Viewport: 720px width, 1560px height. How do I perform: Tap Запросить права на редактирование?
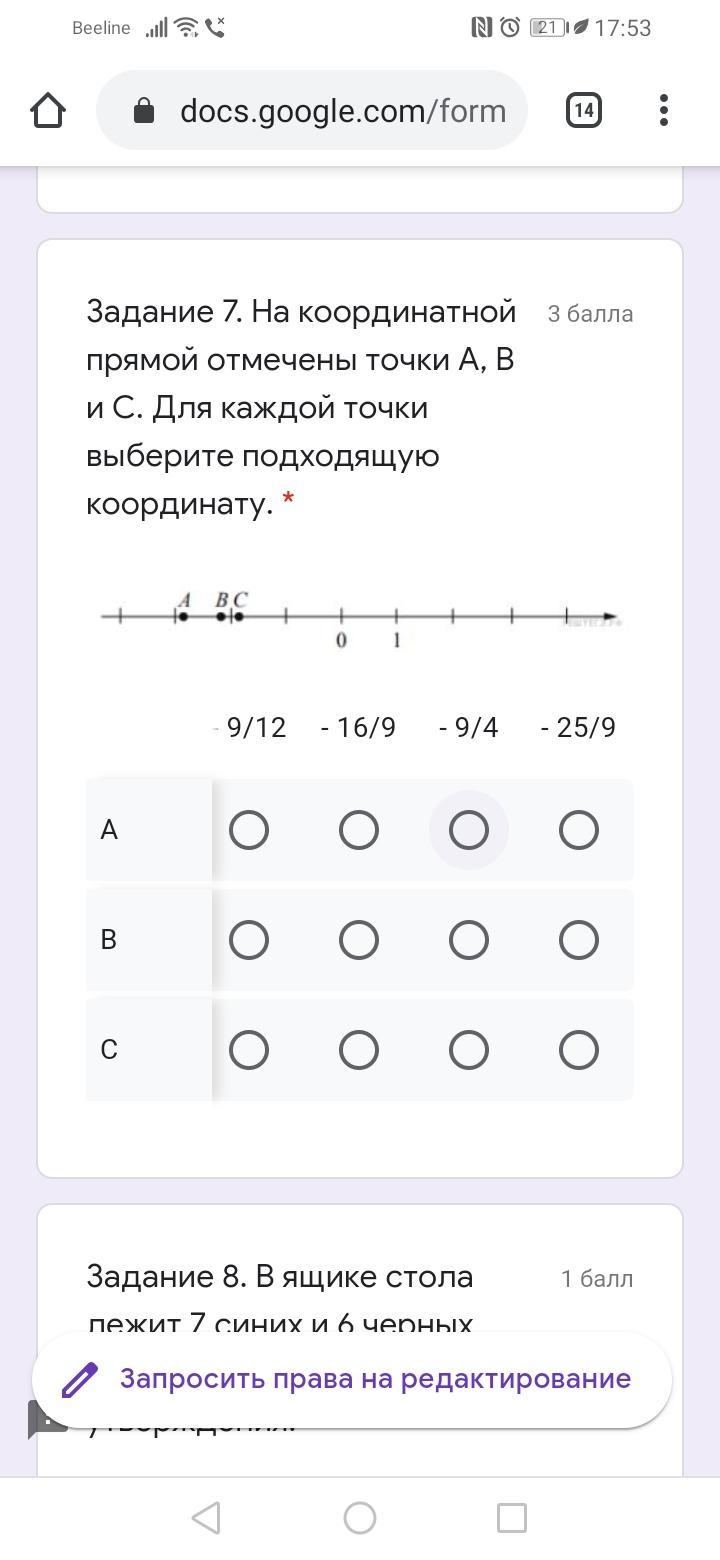(352, 1379)
